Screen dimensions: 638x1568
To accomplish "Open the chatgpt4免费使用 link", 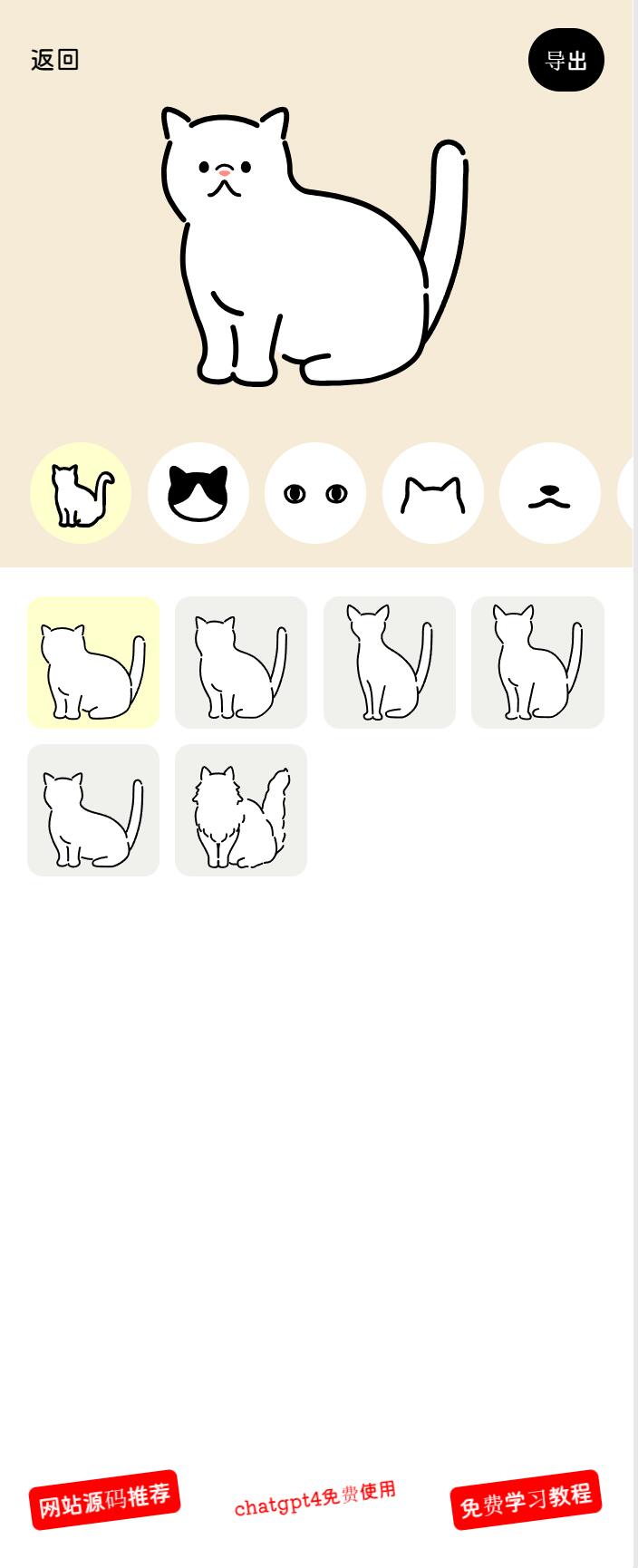I will (315, 1498).
